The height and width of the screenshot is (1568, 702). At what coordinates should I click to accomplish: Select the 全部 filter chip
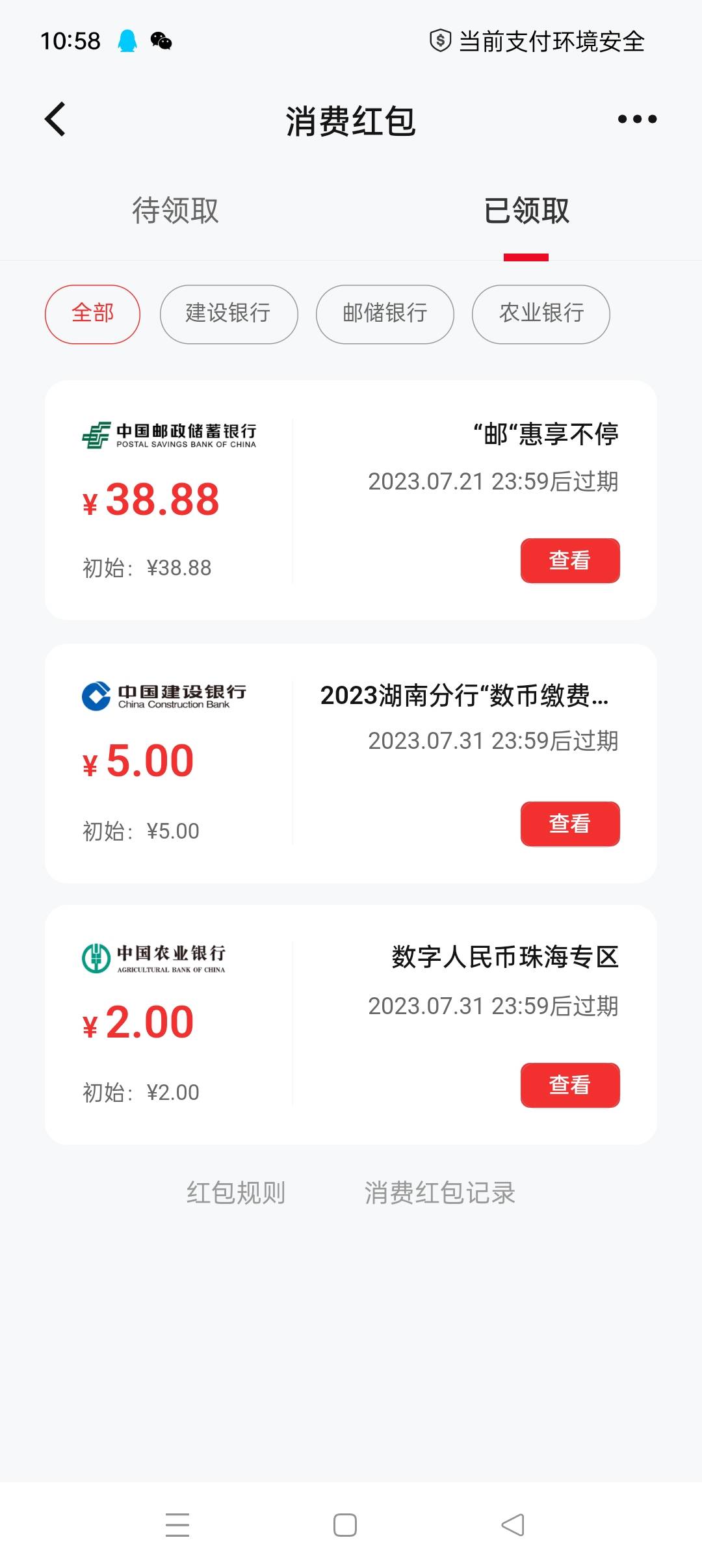pos(92,314)
